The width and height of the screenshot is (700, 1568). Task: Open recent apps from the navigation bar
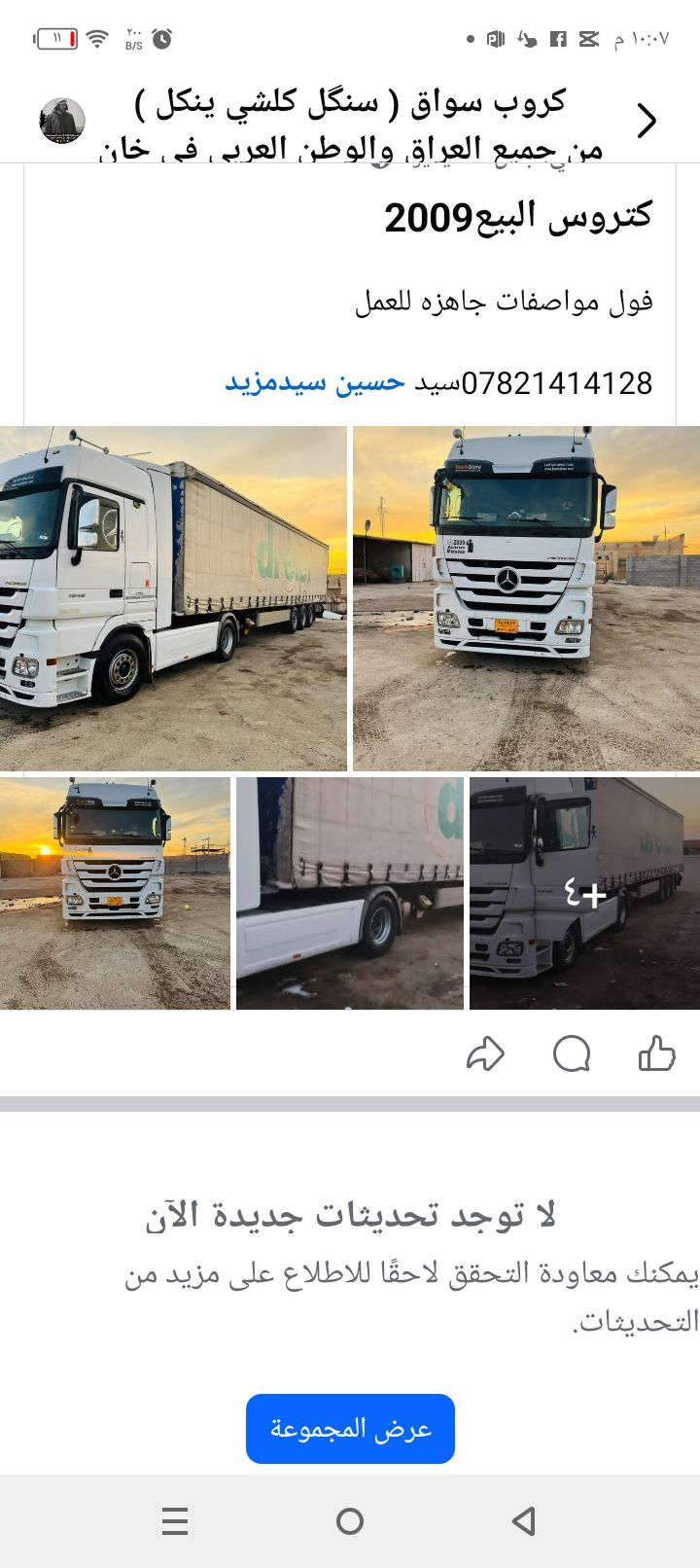pyautogui.click(x=175, y=1520)
